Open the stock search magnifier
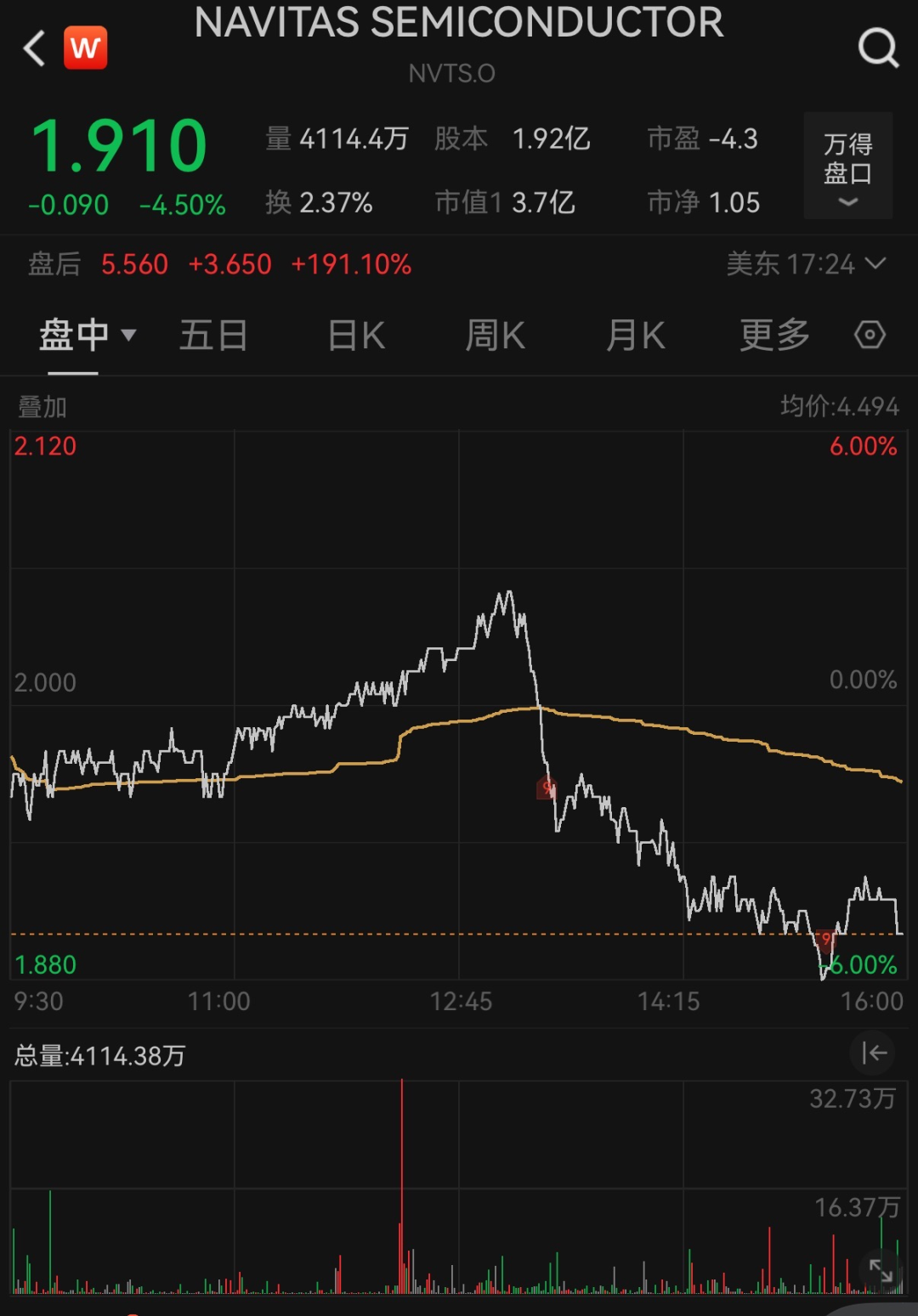The width and height of the screenshot is (918, 1316). click(x=879, y=48)
